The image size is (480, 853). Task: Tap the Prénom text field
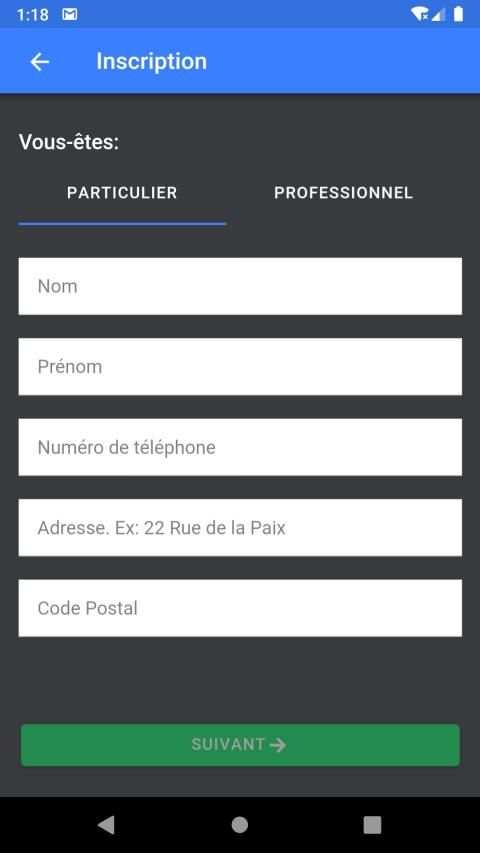click(x=240, y=367)
